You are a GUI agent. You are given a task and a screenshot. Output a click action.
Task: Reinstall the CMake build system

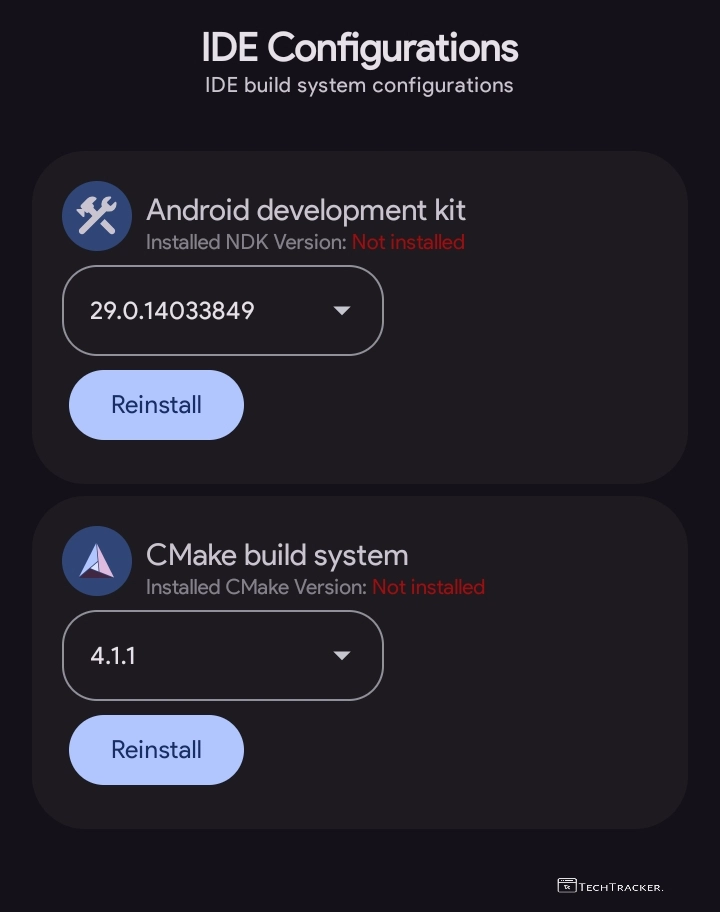coord(156,750)
